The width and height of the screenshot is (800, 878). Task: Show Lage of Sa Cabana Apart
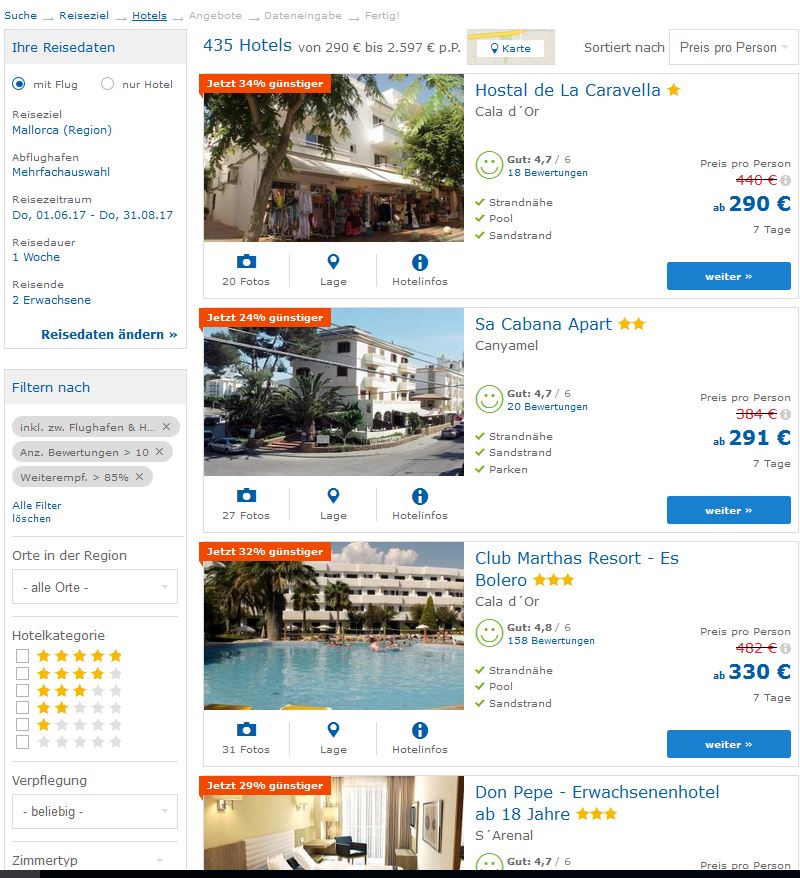[x=333, y=504]
